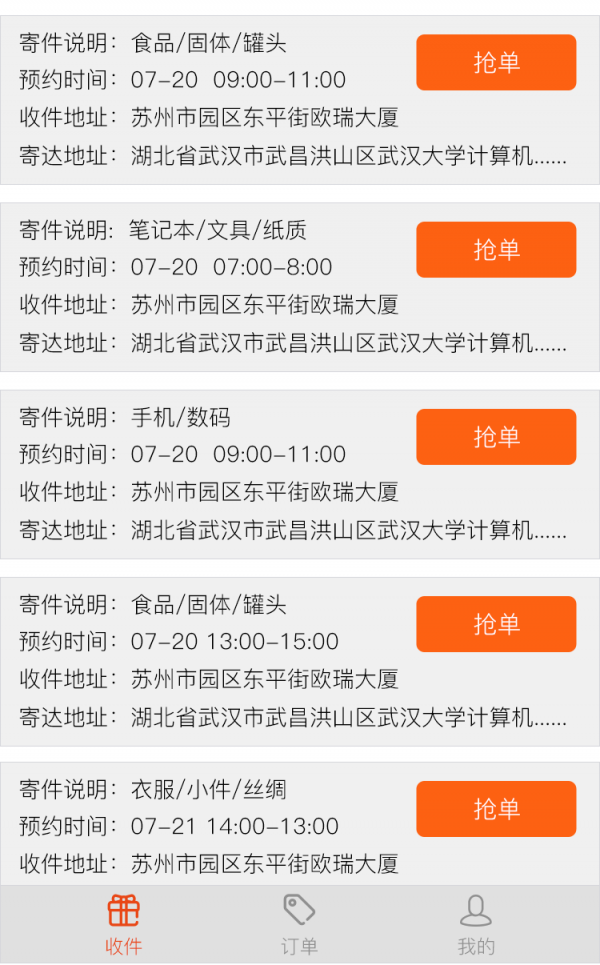Switch to the 订单 tab
Screen dimensions: 600x965
(x=299, y=925)
